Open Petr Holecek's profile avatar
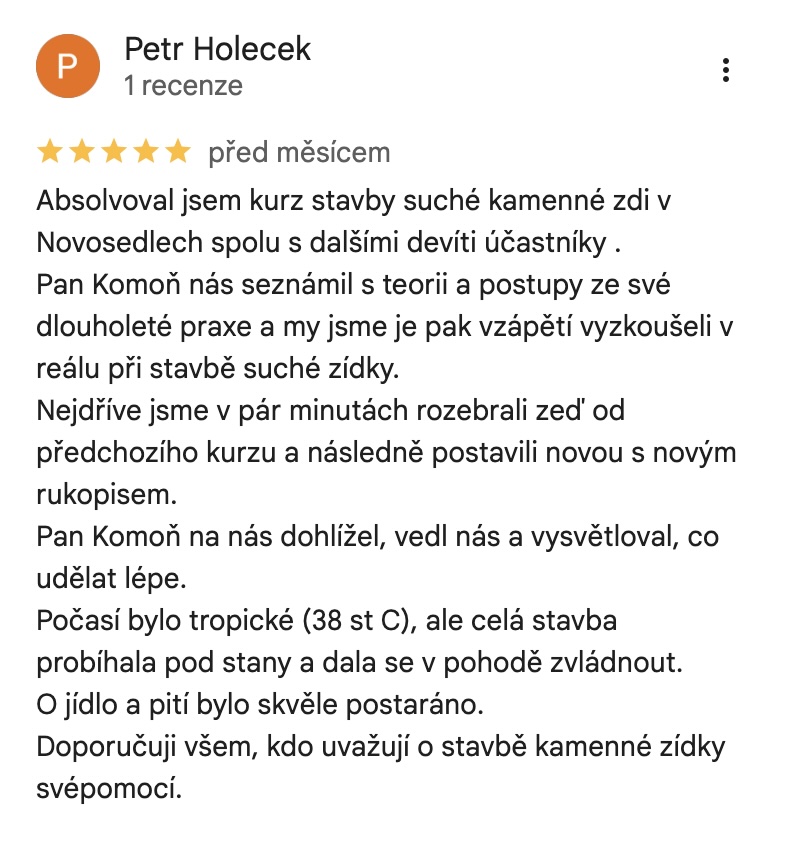This screenshot has height=842, width=788. coord(68,66)
